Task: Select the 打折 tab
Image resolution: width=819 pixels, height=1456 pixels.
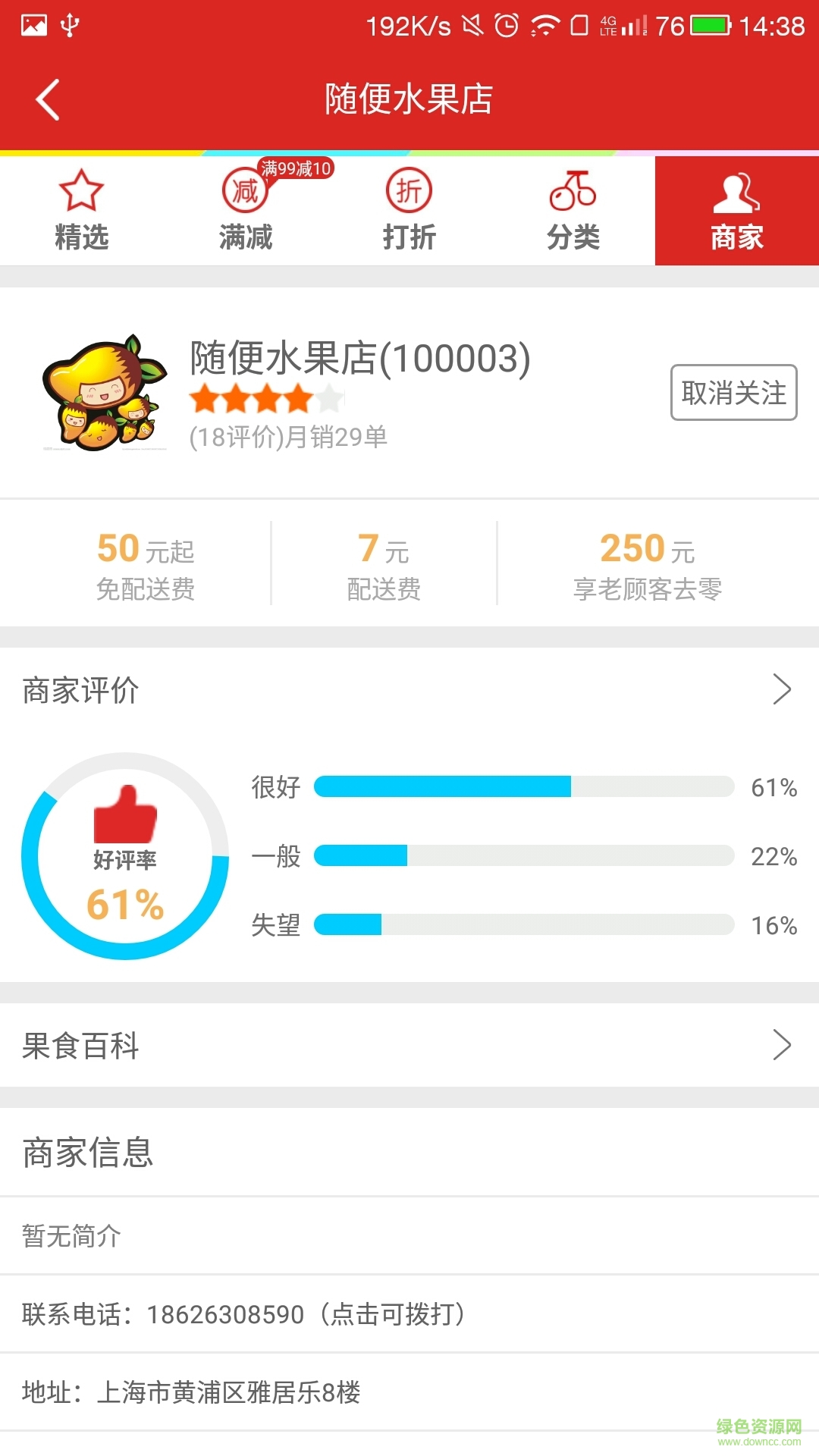Action: pos(409,211)
